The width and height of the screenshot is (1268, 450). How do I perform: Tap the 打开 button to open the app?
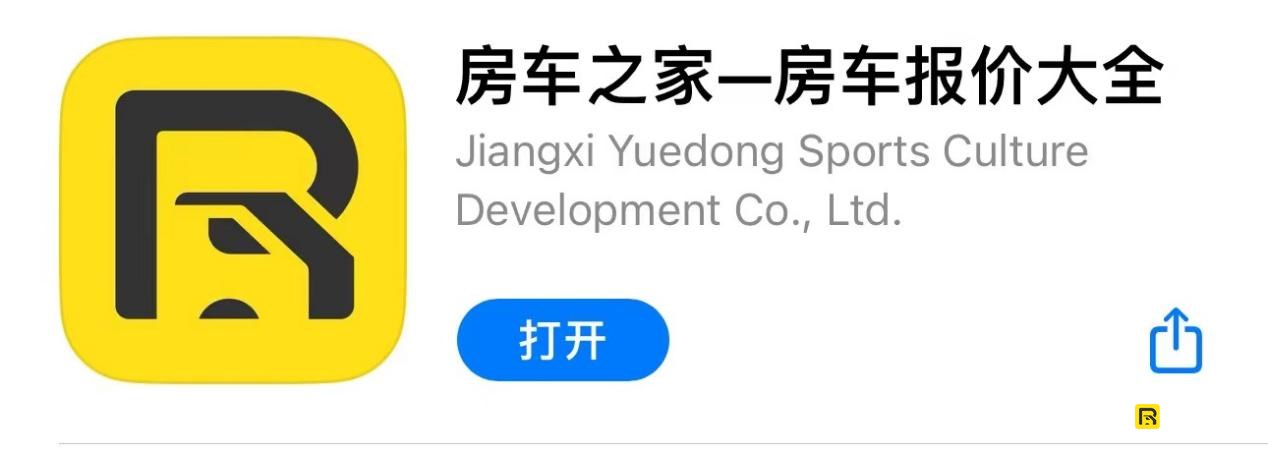click(x=562, y=341)
